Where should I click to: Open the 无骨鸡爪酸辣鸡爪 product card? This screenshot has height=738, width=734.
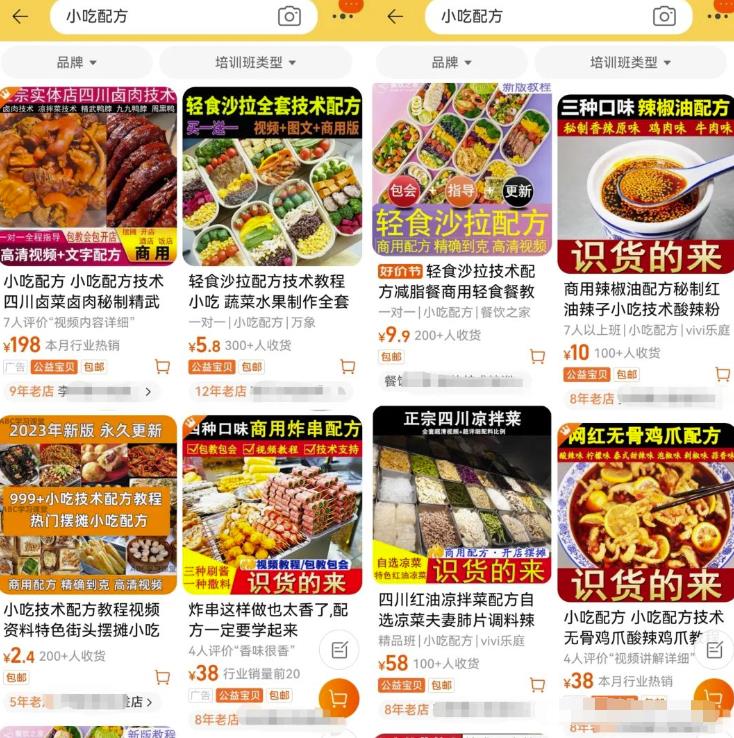[x=644, y=512]
